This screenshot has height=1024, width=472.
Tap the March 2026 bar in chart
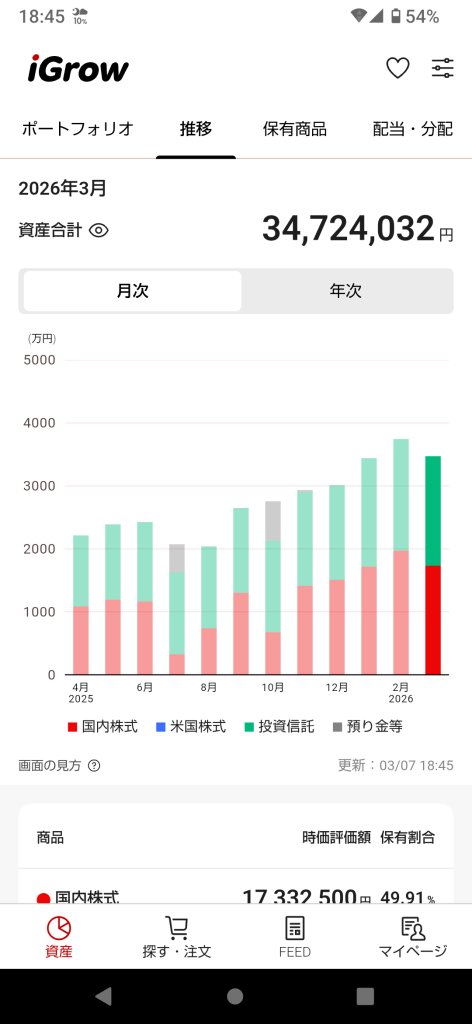[x=433, y=565]
